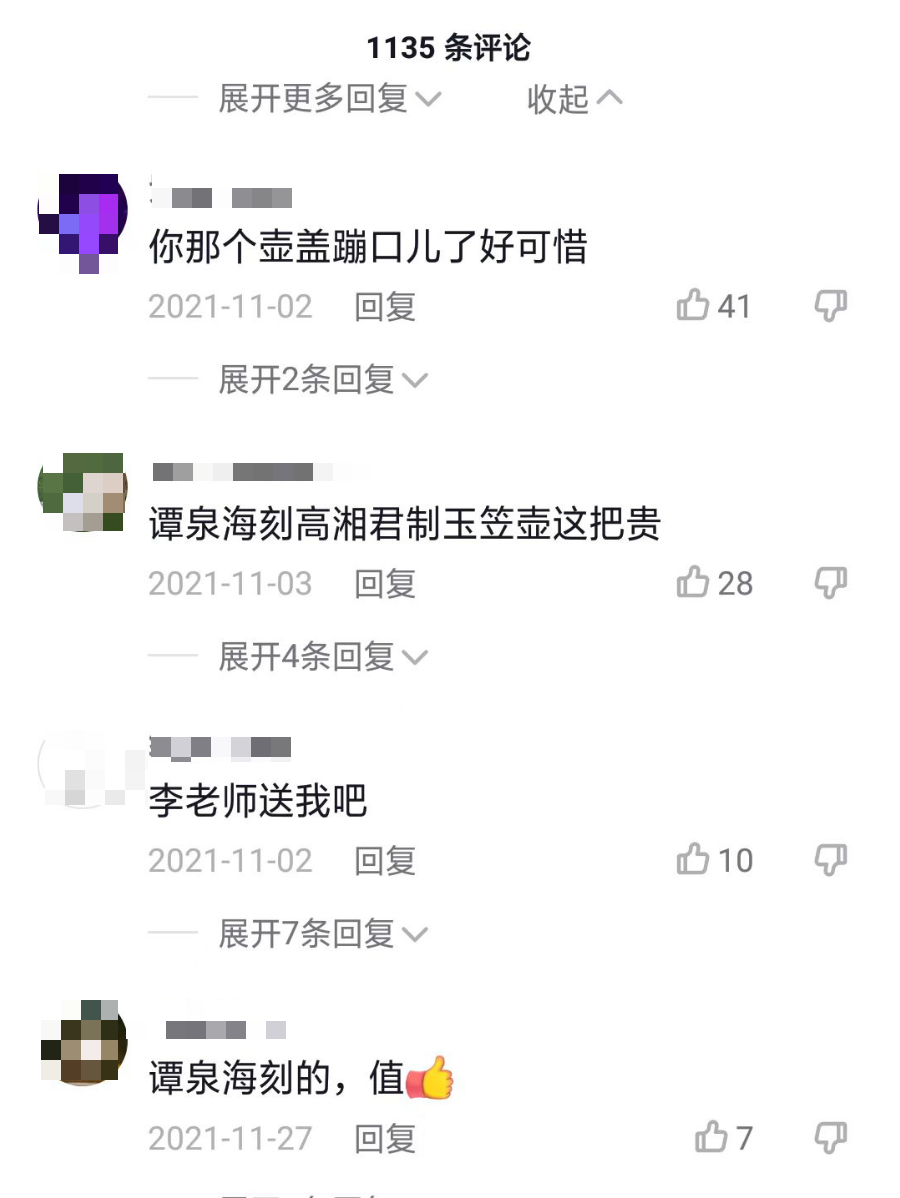Reply to the 谭泉海刻的，值 comment
The image size is (900, 1198).
385,1138
